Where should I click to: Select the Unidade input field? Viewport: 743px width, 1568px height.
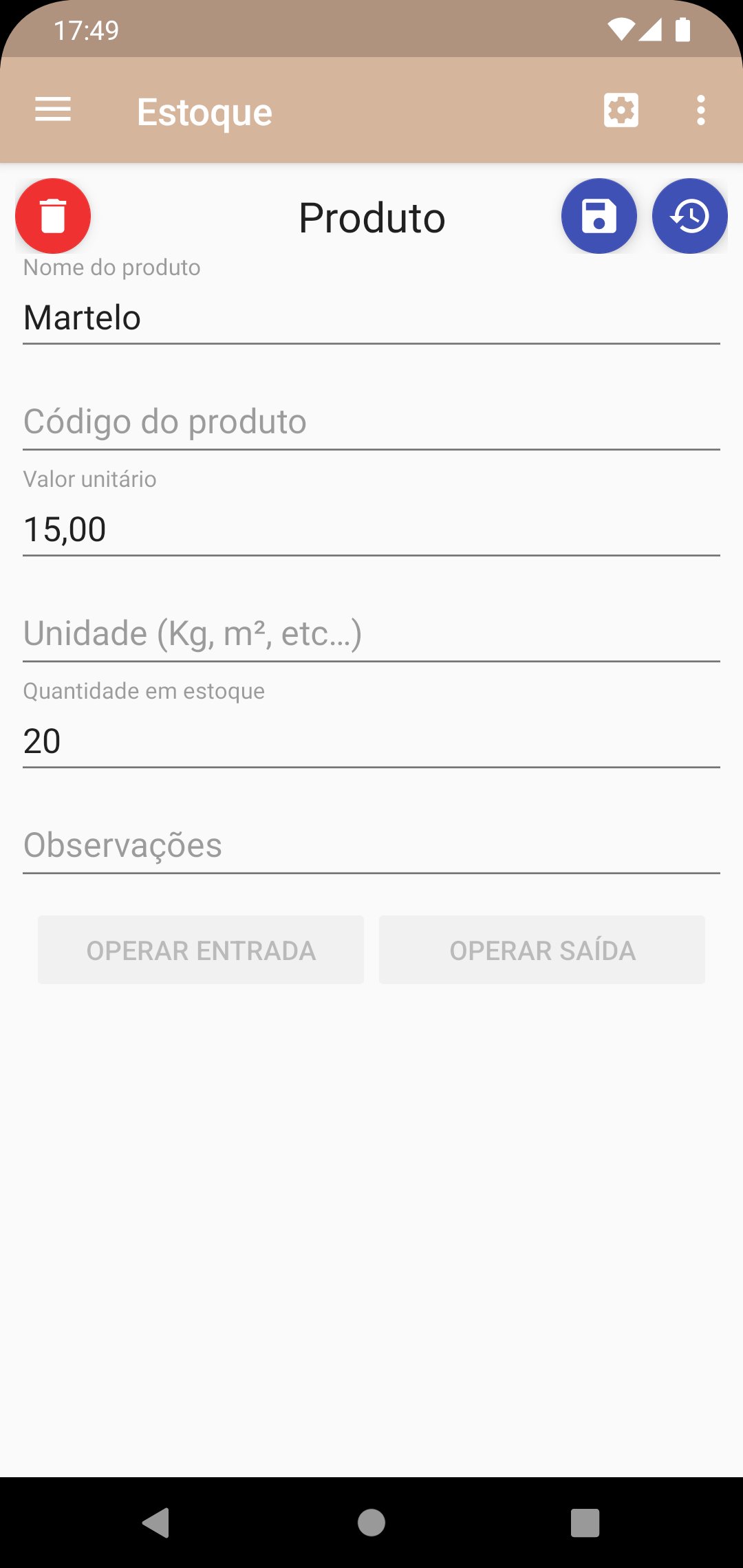pos(371,633)
